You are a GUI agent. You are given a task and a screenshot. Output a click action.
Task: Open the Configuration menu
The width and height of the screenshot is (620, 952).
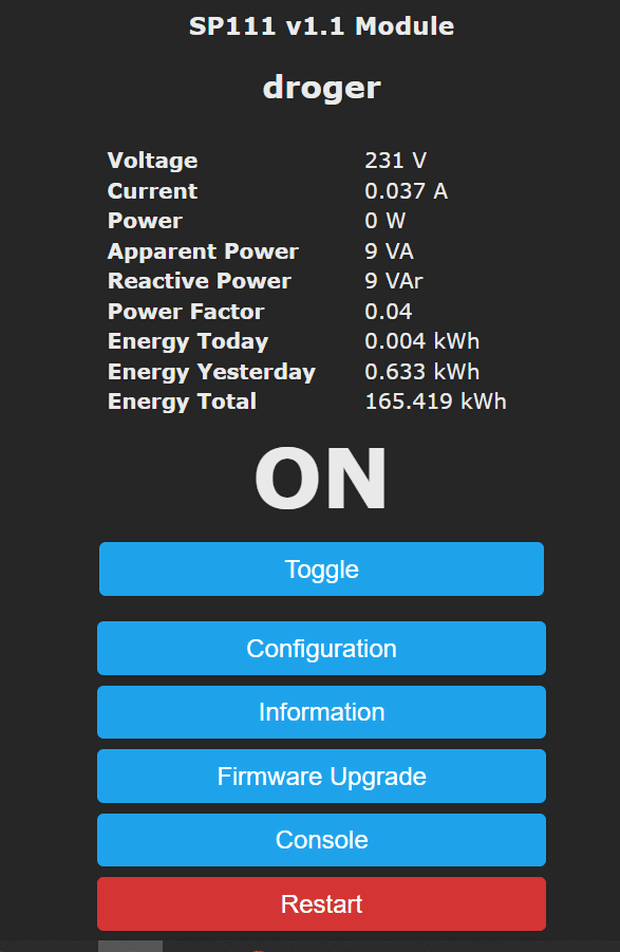click(321, 648)
